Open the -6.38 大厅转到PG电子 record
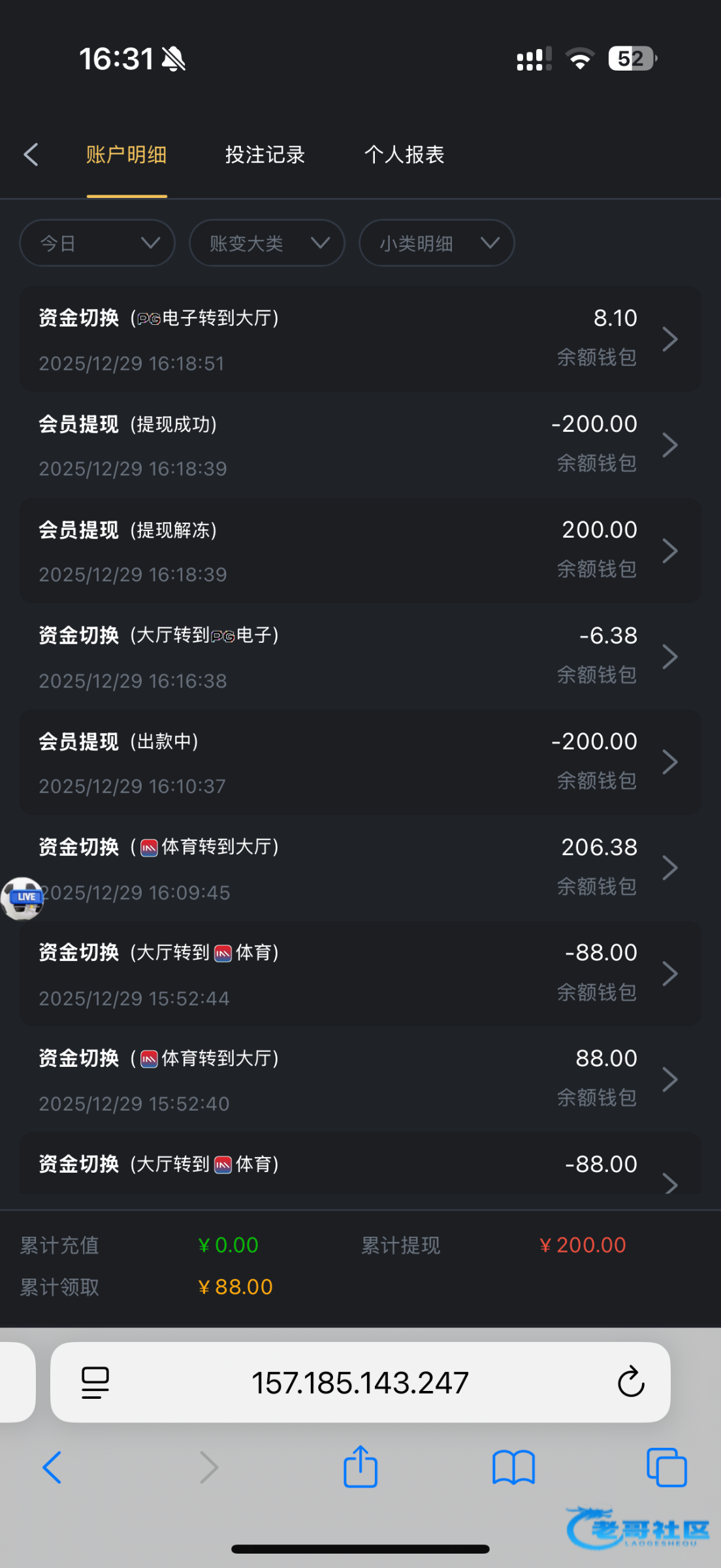Screen dimensions: 721x1568 tap(360, 657)
